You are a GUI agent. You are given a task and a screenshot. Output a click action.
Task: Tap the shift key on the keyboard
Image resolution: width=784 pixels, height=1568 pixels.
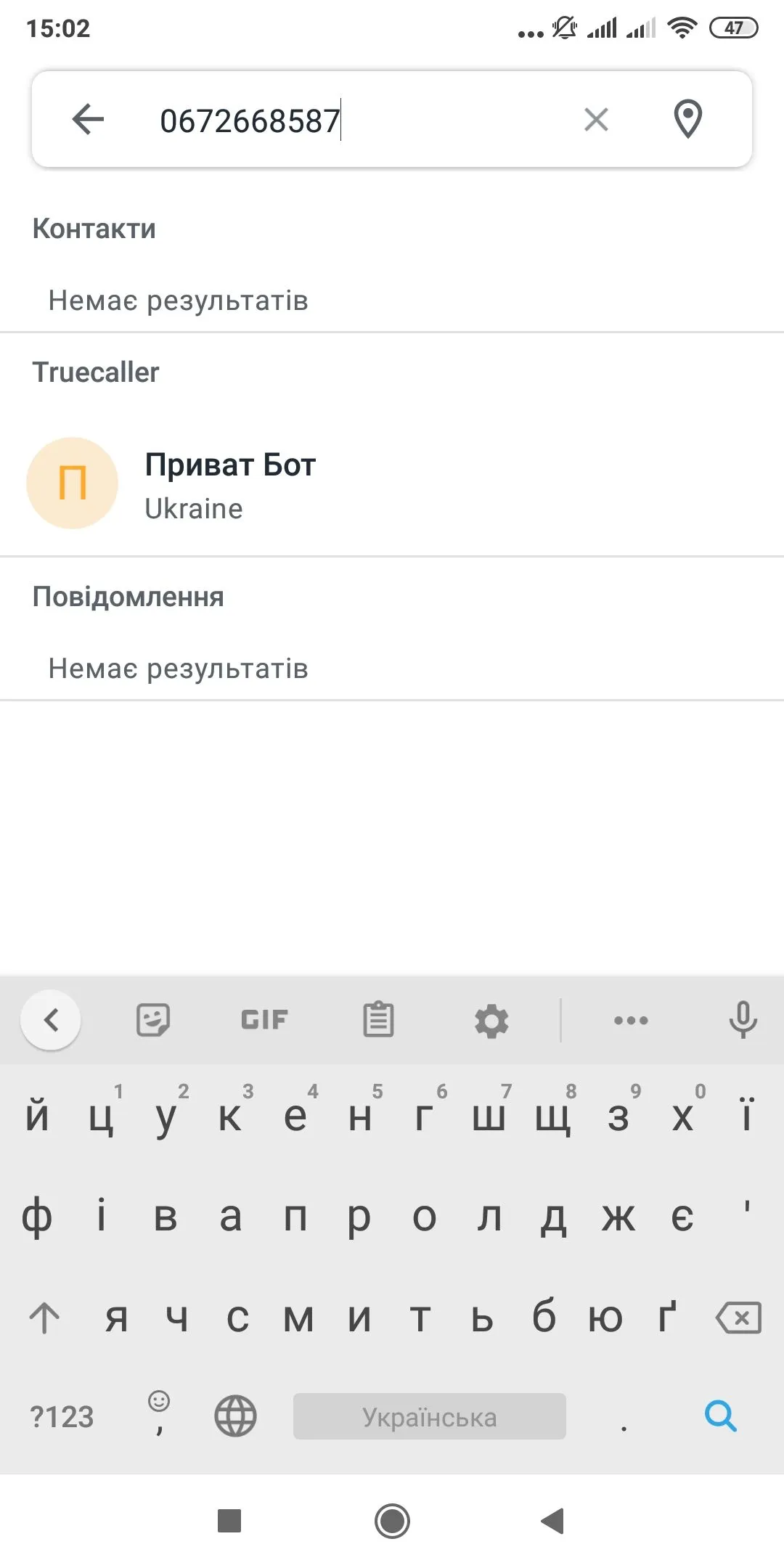tap(44, 1318)
